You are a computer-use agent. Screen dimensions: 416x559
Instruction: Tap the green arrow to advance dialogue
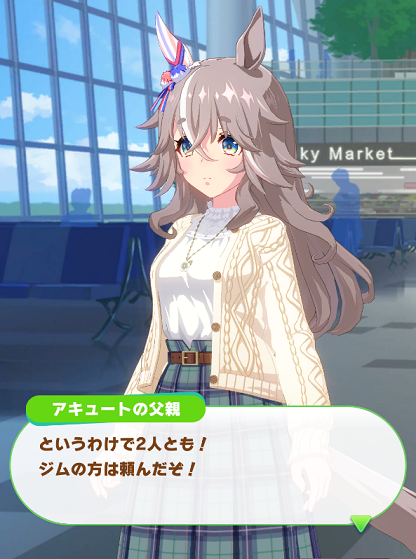click(361, 523)
